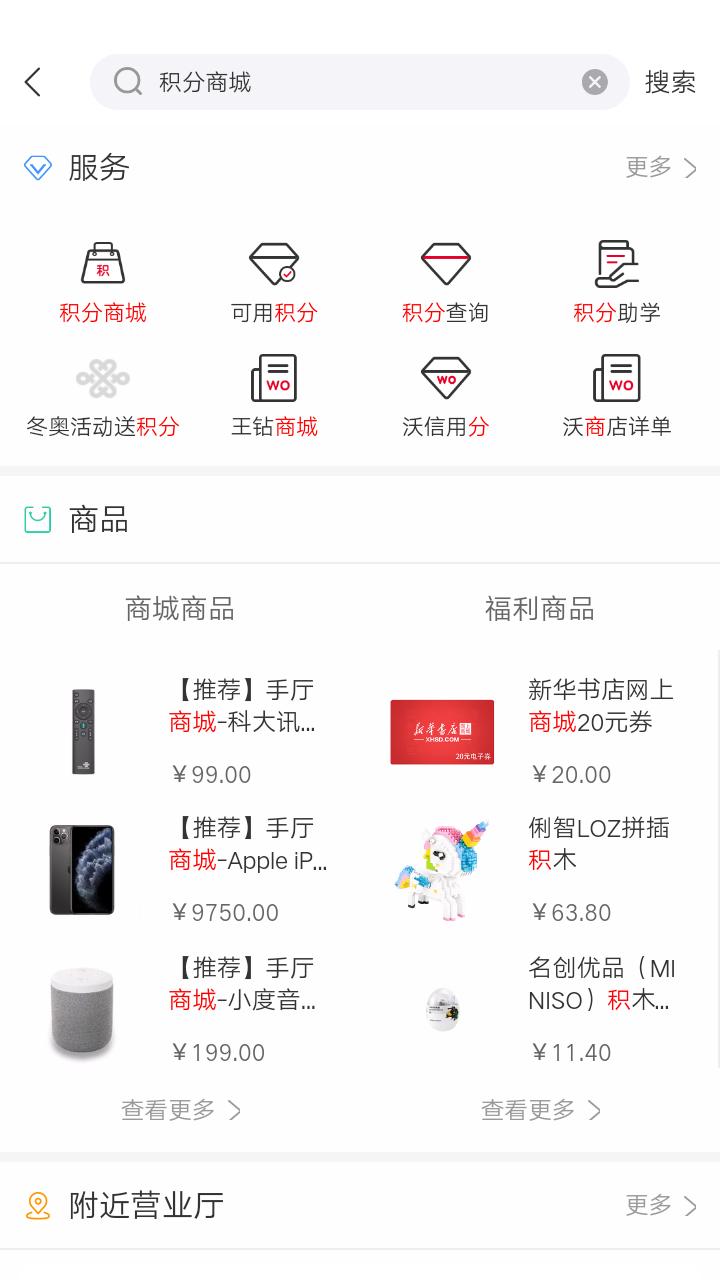Expand 更多 beside 附近营业厅
720x1280 pixels.
(x=660, y=1206)
